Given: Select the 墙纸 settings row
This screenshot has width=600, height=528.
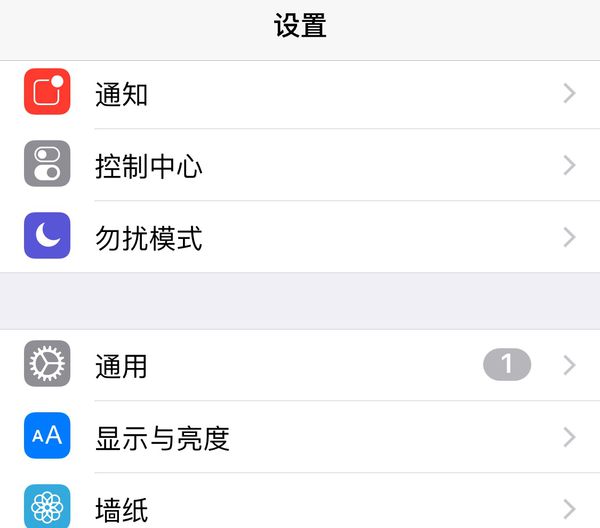Looking at the screenshot, I should 300,507.
